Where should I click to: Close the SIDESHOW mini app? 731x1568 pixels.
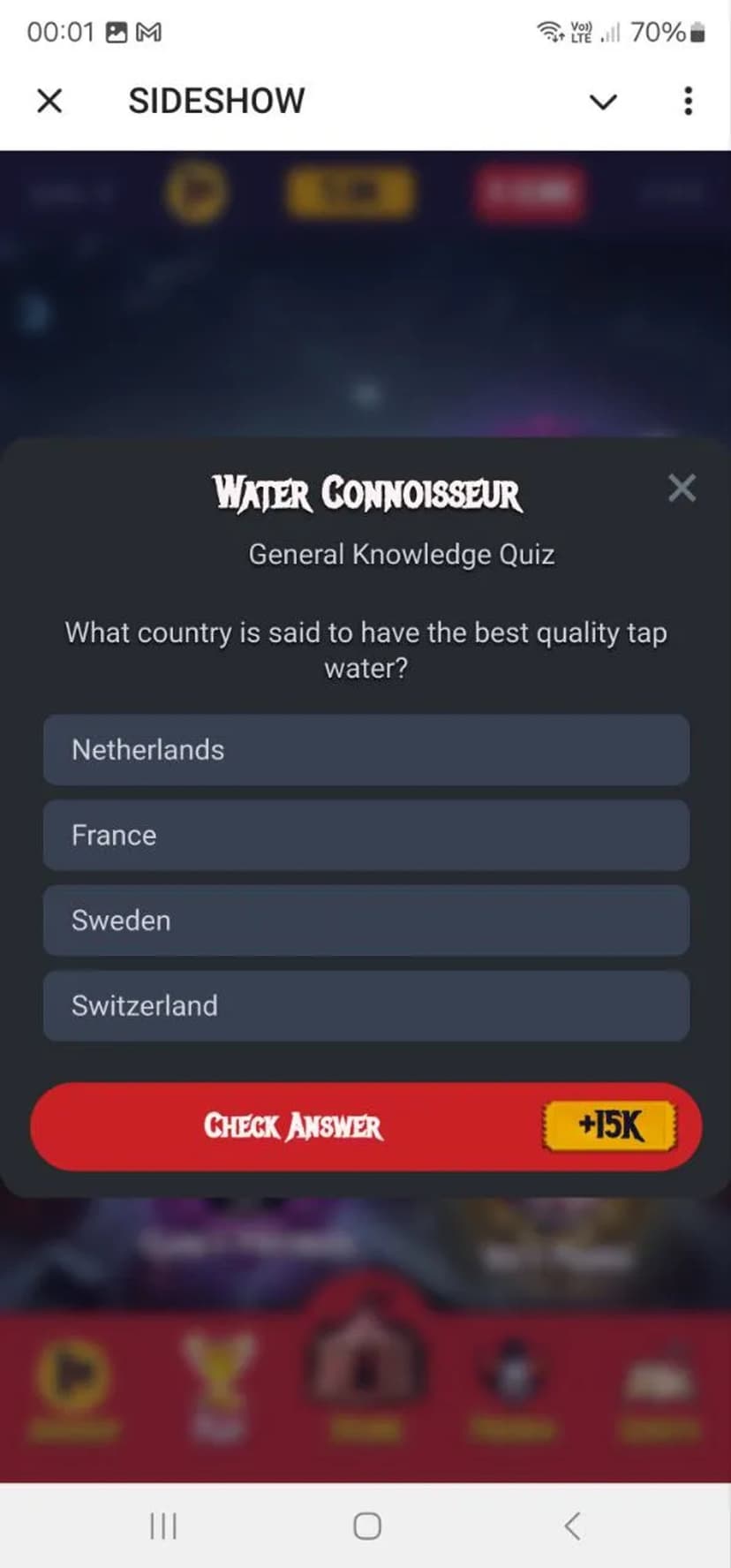pyautogui.click(x=50, y=101)
